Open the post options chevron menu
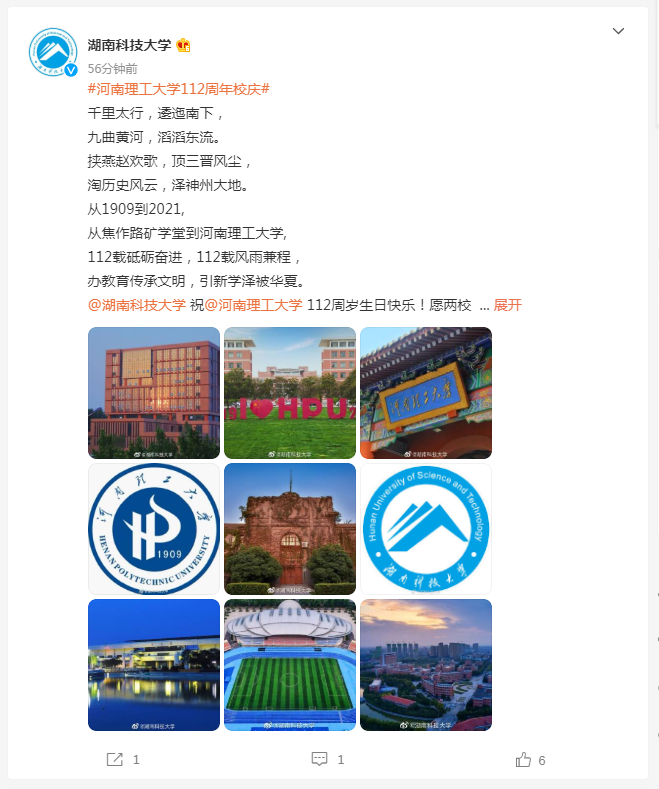 pos(618,31)
